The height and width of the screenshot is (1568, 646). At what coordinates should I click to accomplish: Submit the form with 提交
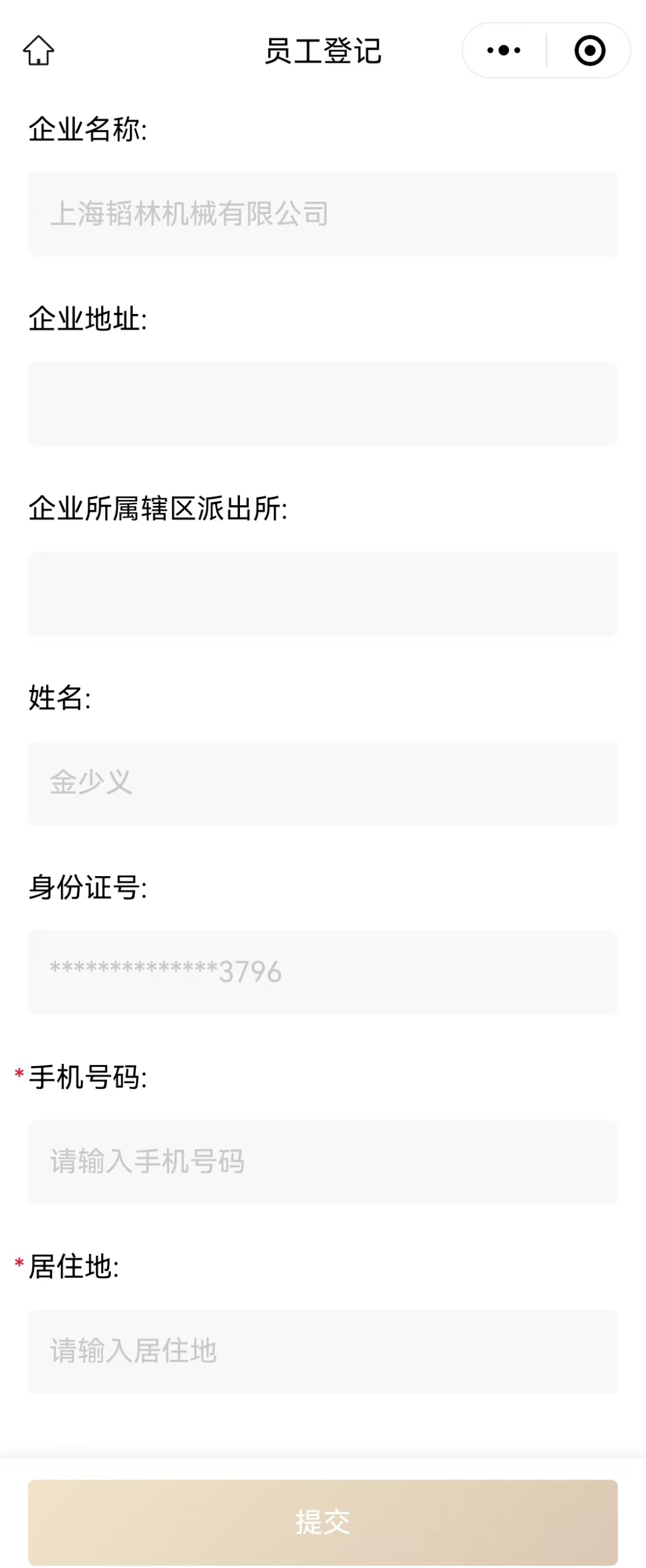click(x=322, y=1522)
